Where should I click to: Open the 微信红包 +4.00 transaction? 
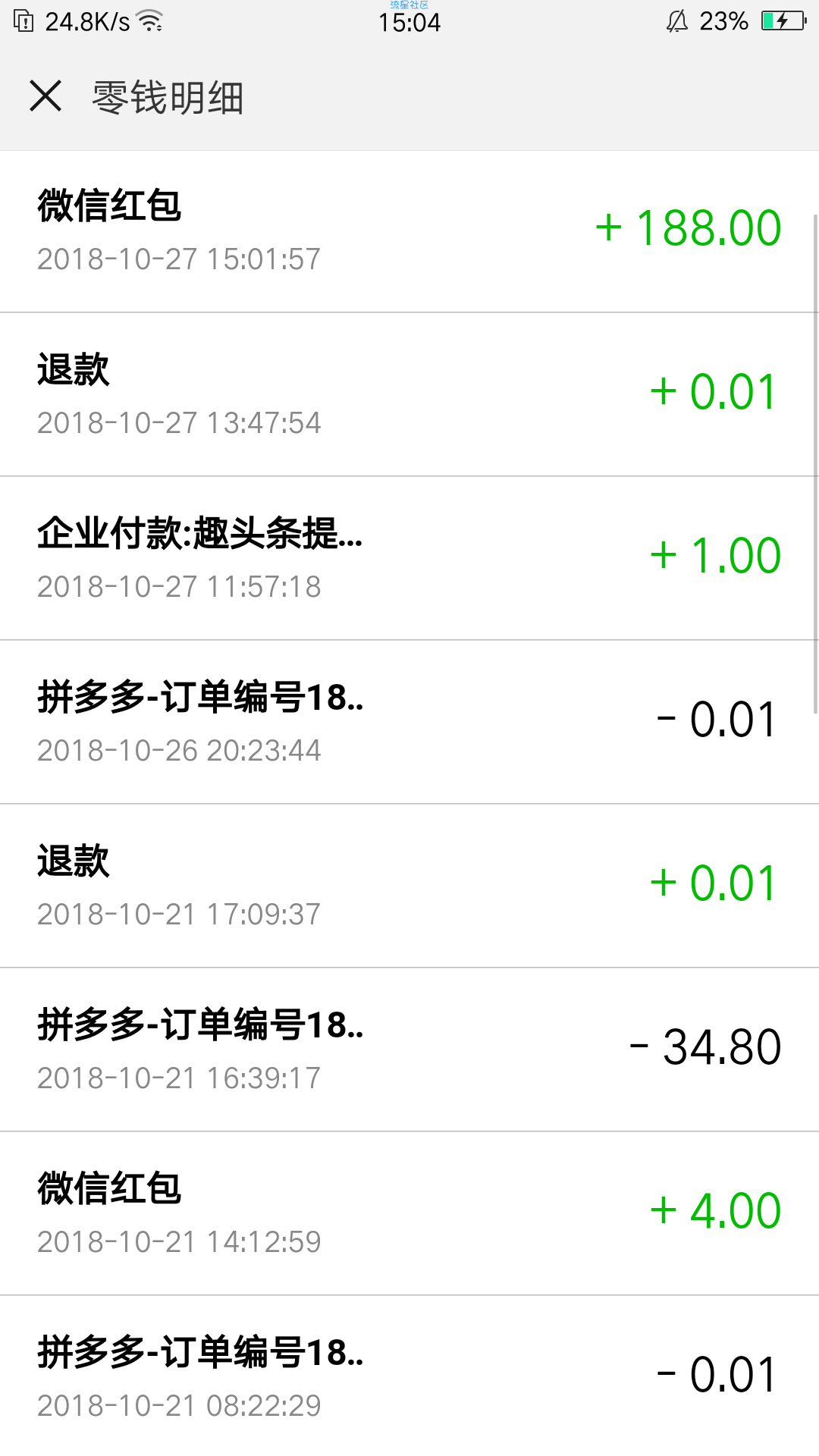409,1213
